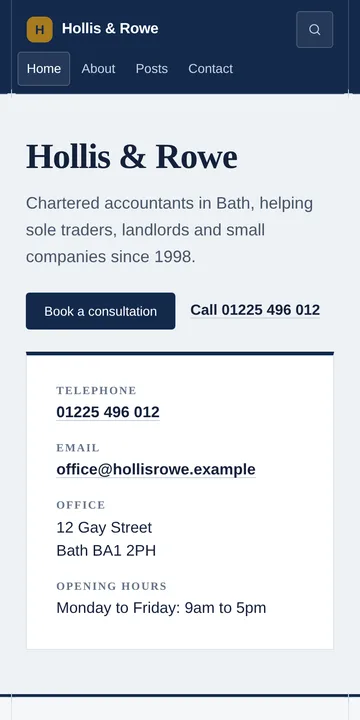Open the About page
The width and height of the screenshot is (360, 720).
click(x=98, y=69)
